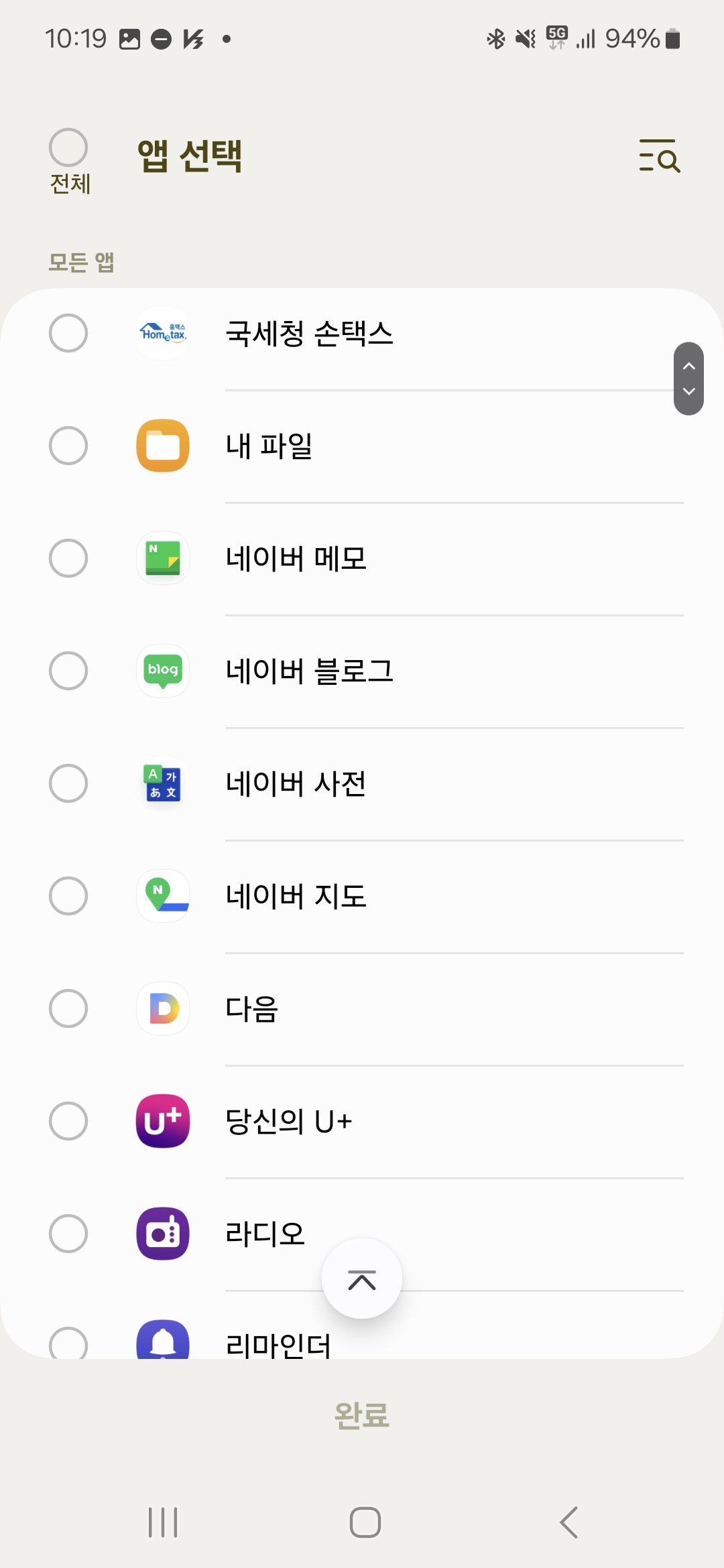Check the circle next to 네이버 지도
The image size is (724, 1568).
pyautogui.click(x=68, y=896)
